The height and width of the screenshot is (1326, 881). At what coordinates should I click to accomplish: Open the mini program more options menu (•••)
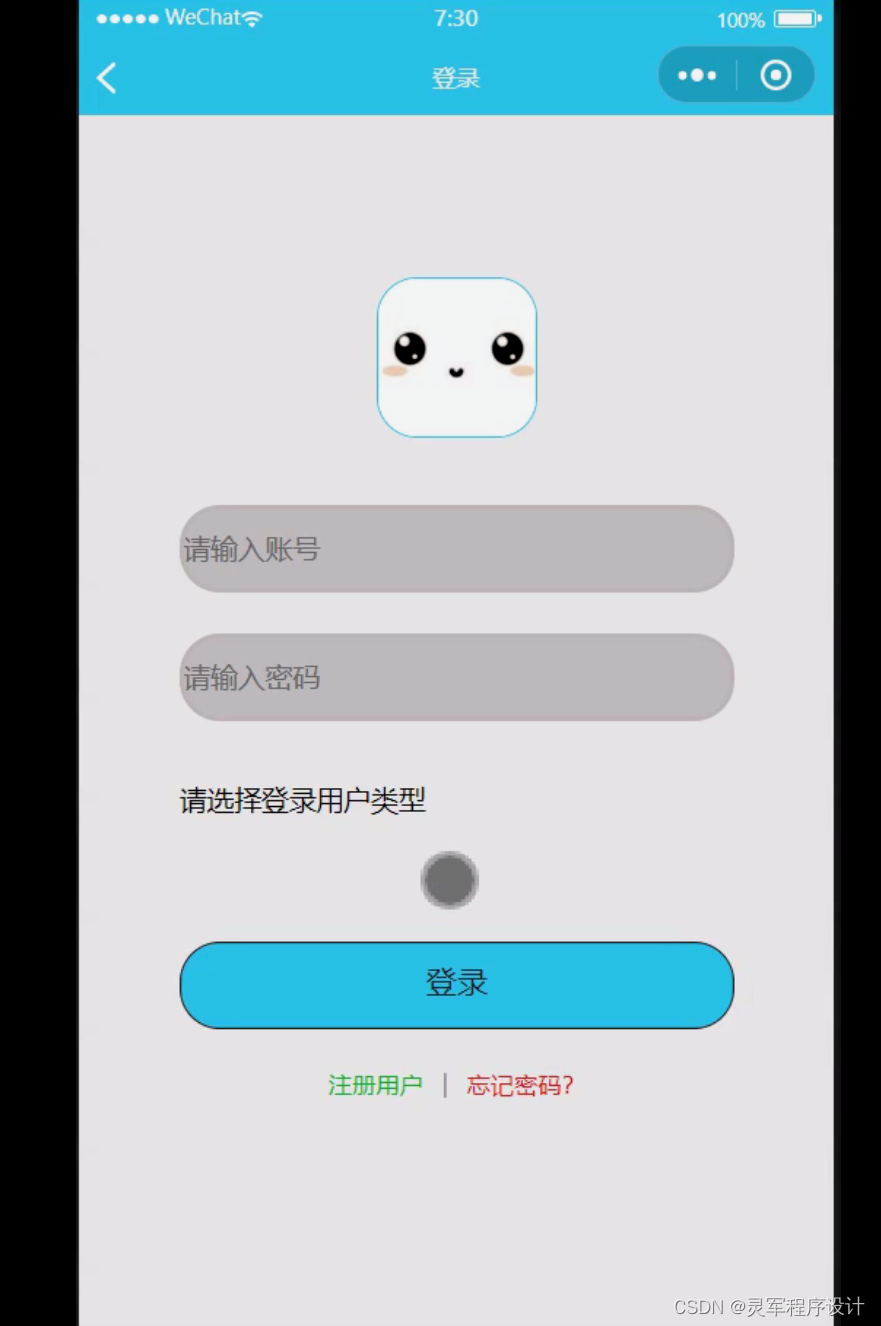(x=695, y=75)
